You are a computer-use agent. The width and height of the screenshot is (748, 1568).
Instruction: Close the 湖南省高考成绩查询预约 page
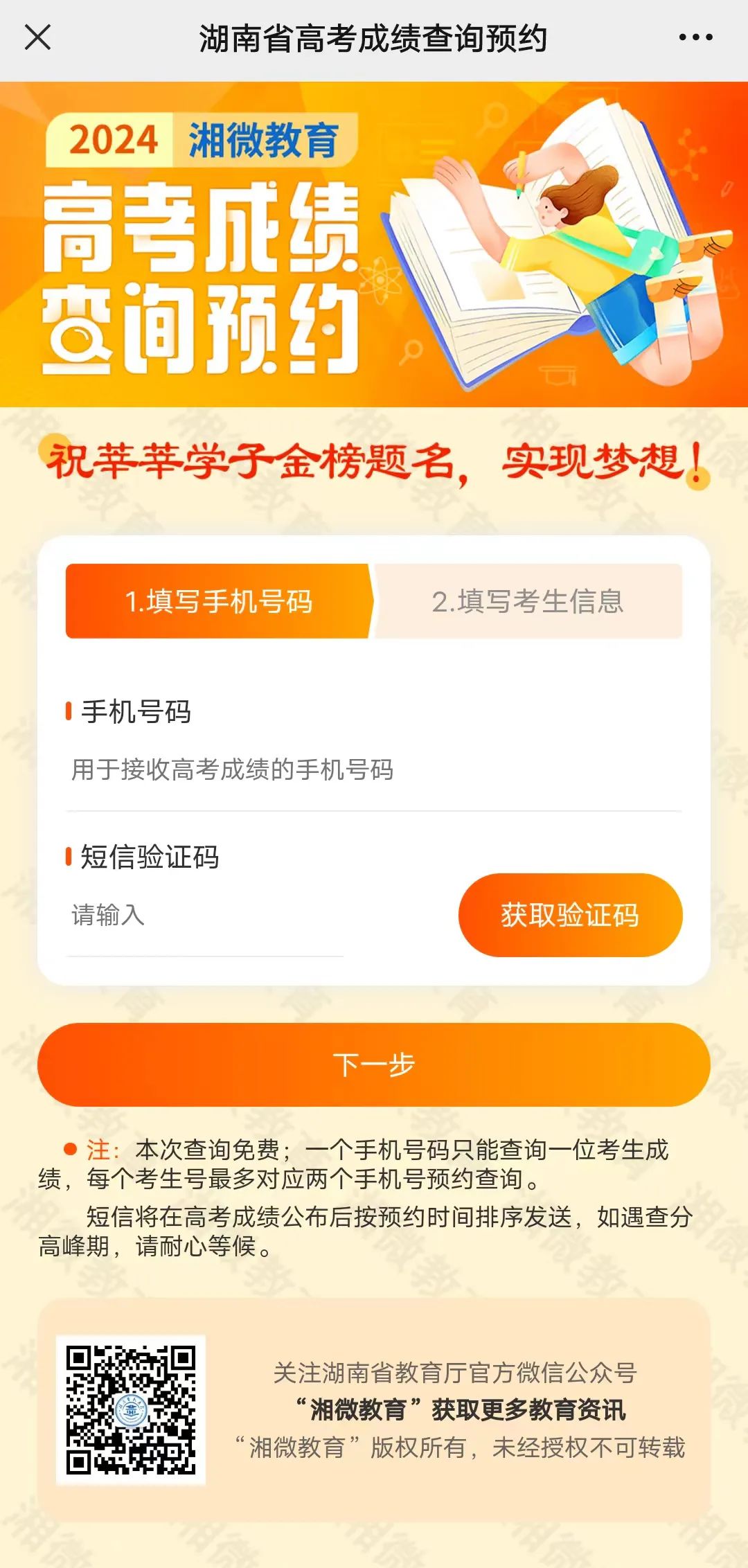pos(37,37)
